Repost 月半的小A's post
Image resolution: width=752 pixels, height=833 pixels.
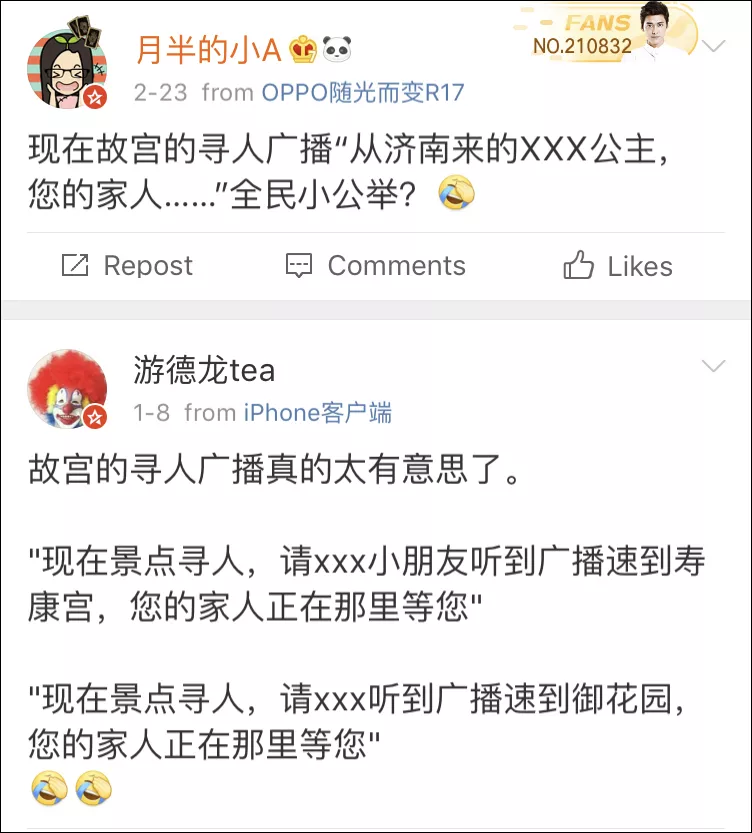tap(127, 266)
